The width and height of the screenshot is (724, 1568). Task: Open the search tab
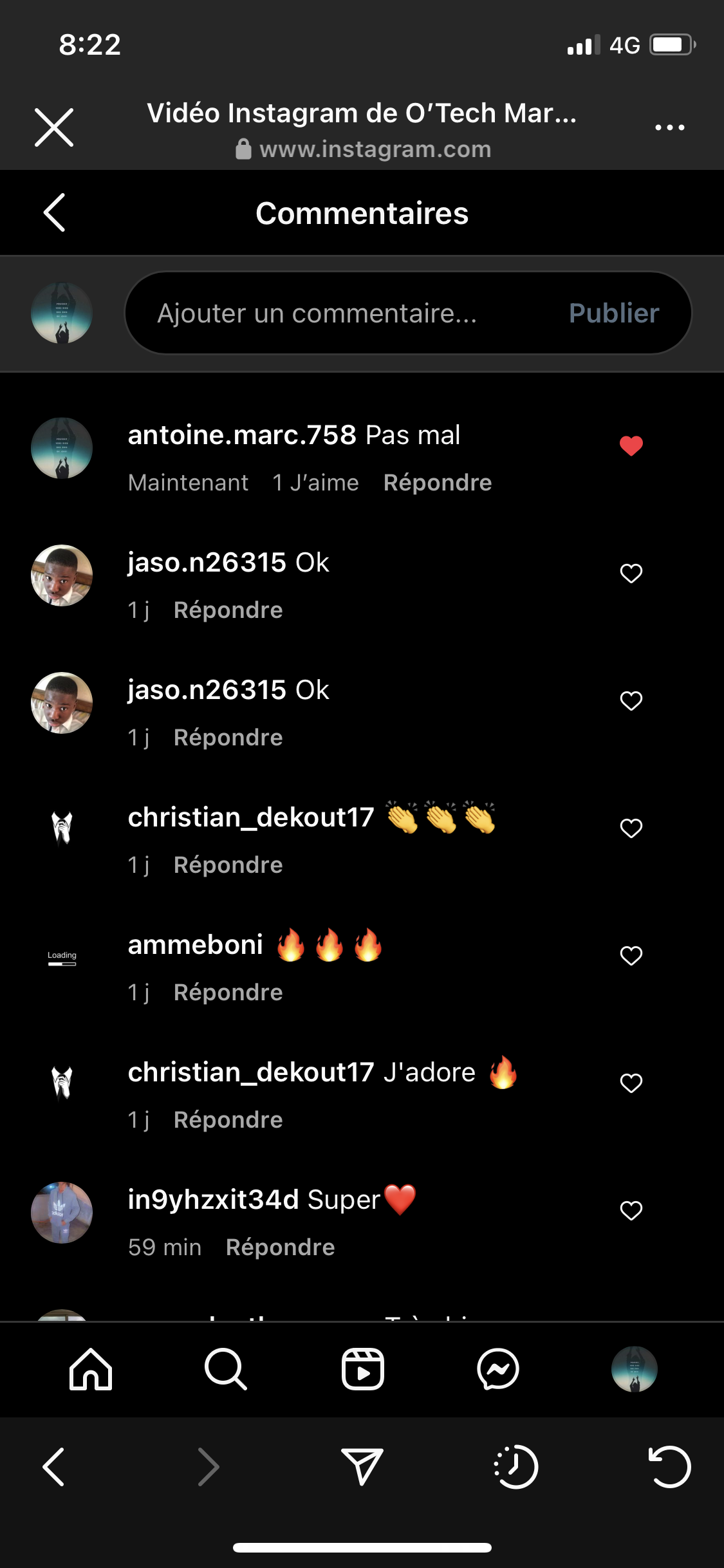pos(226,1369)
